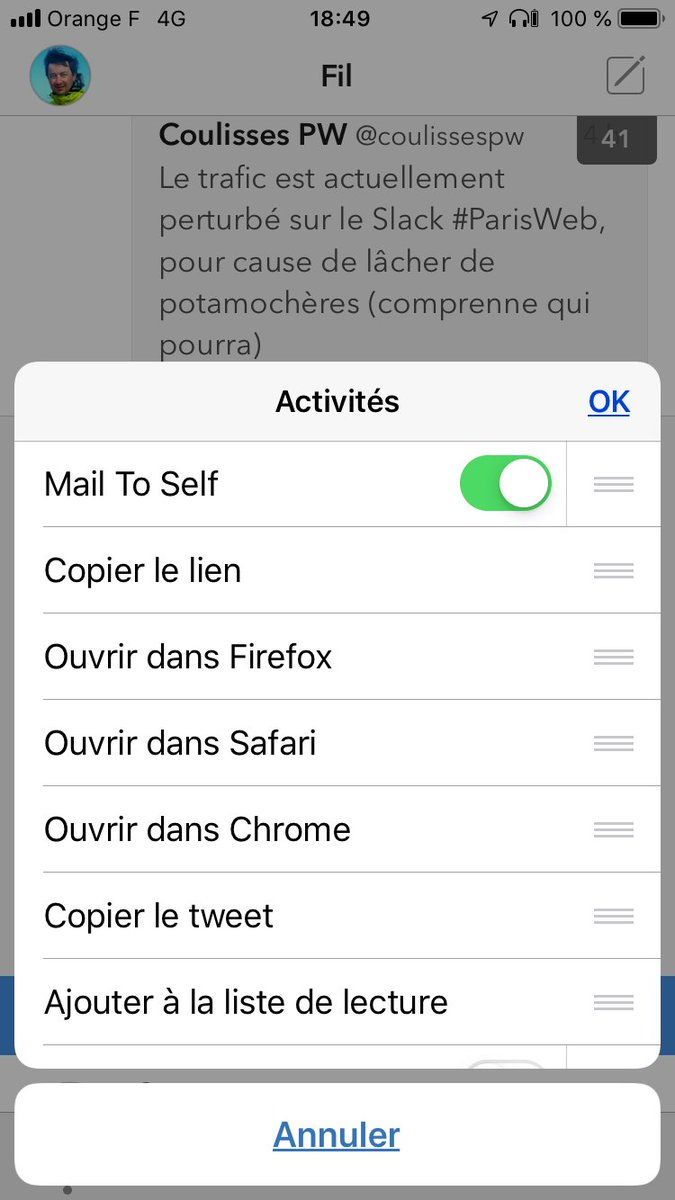Select Copier le tweet
675x1200 pixels.
[x=159, y=915]
